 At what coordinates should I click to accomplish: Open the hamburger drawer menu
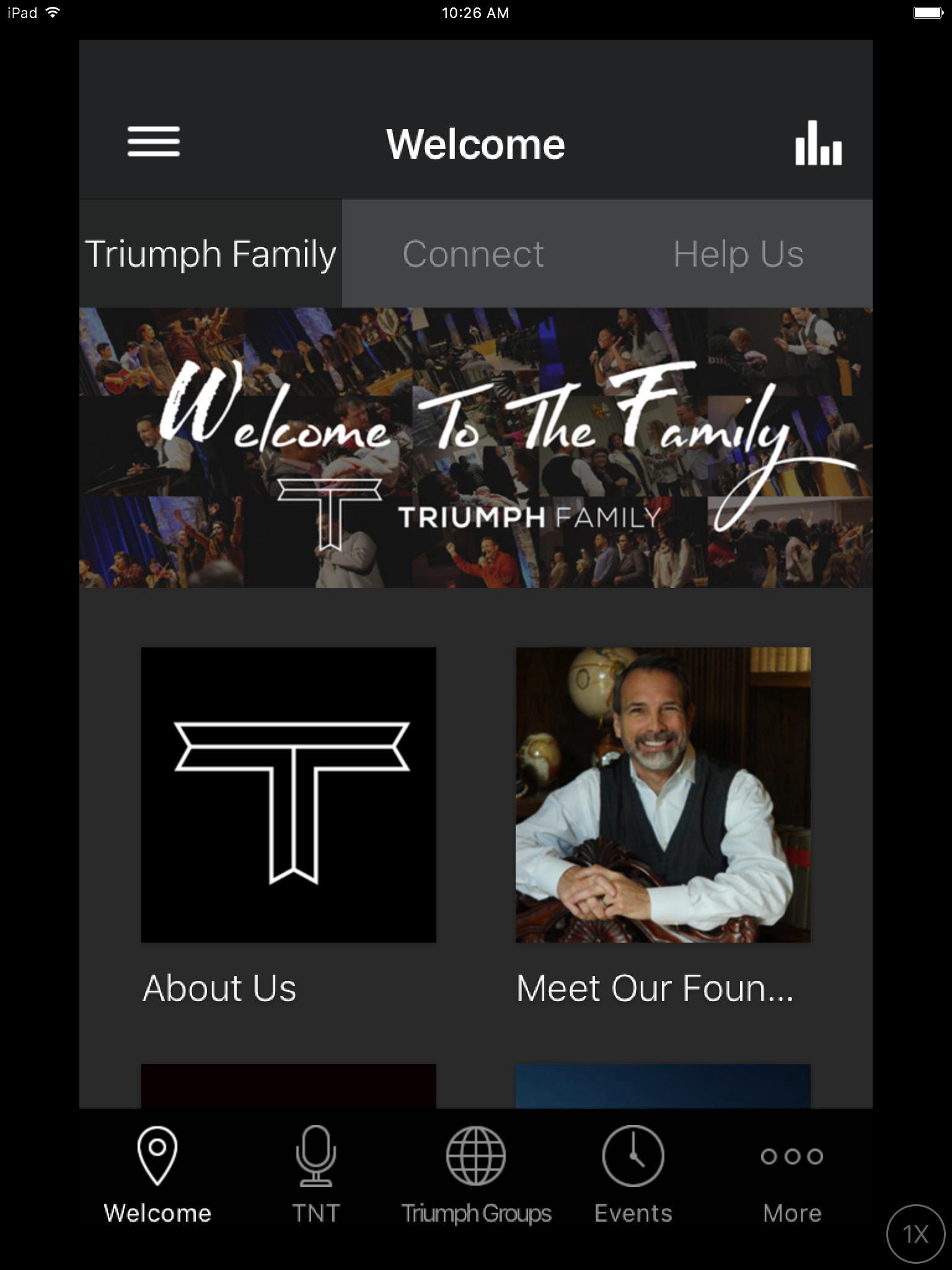(x=154, y=142)
